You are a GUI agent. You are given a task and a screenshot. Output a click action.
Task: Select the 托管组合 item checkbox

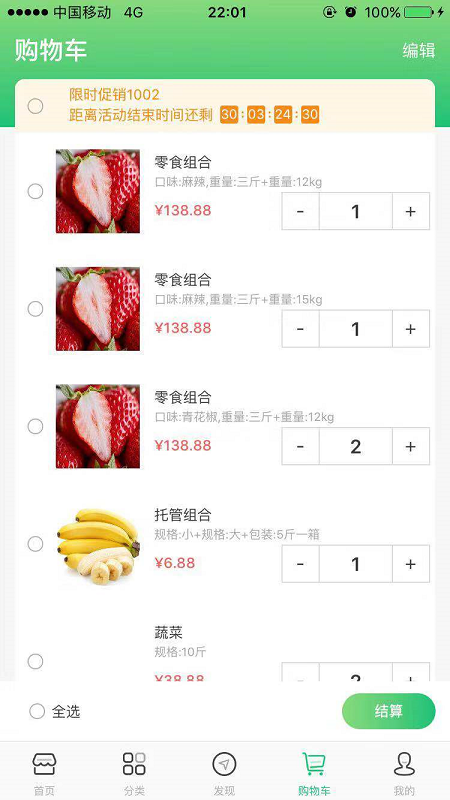tap(35, 544)
